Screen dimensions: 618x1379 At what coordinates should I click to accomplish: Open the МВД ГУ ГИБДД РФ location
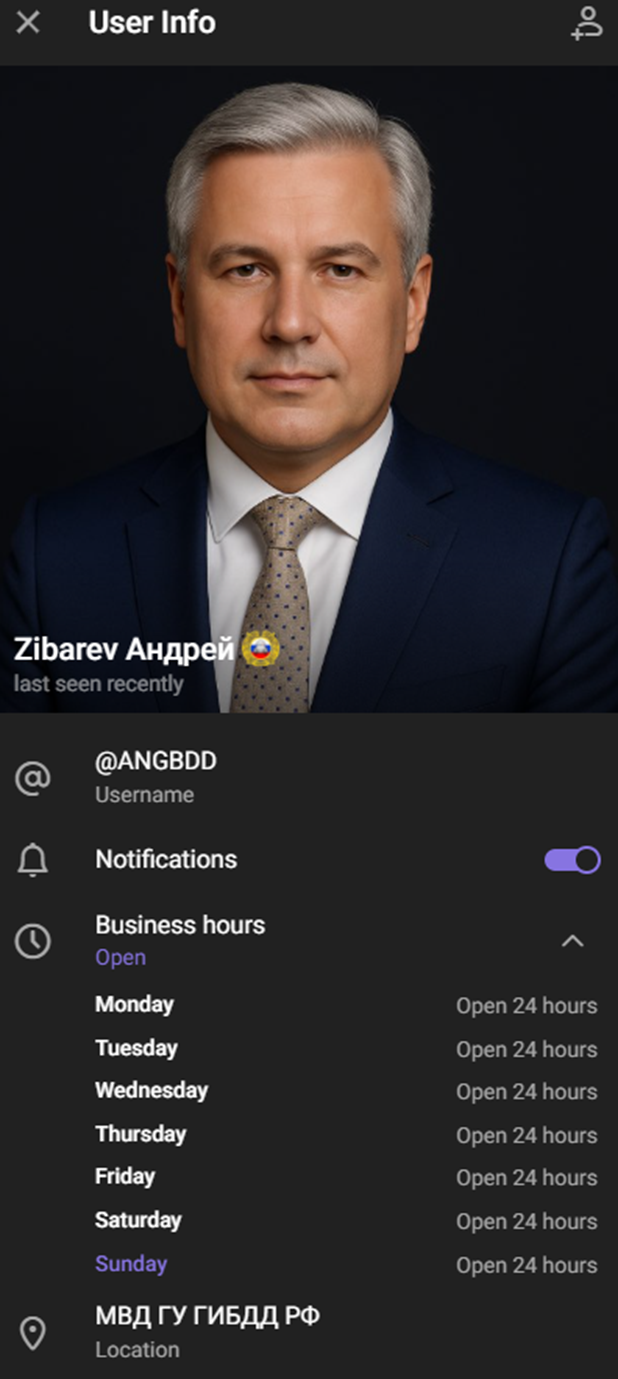[x=309, y=1332]
